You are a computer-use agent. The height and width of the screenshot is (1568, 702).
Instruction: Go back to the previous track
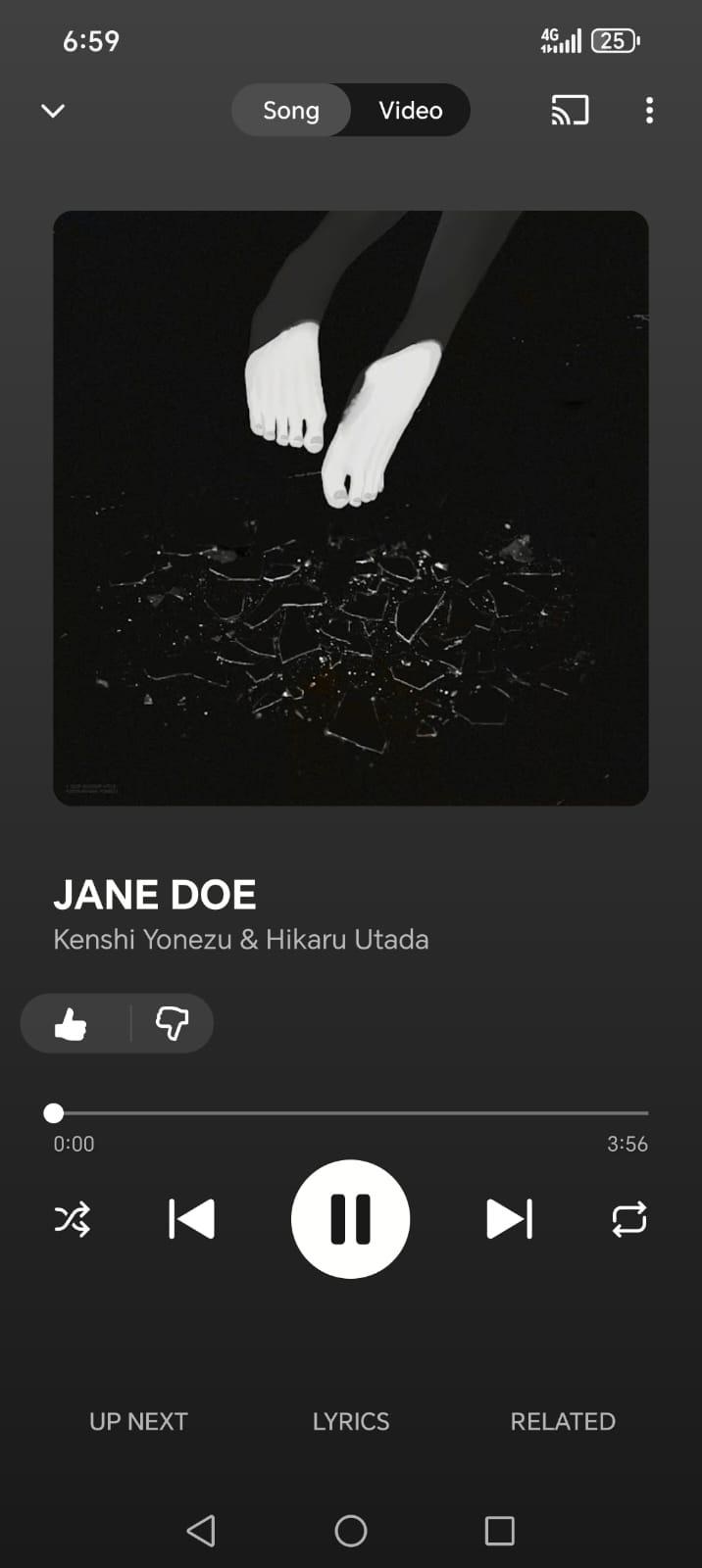(191, 1219)
